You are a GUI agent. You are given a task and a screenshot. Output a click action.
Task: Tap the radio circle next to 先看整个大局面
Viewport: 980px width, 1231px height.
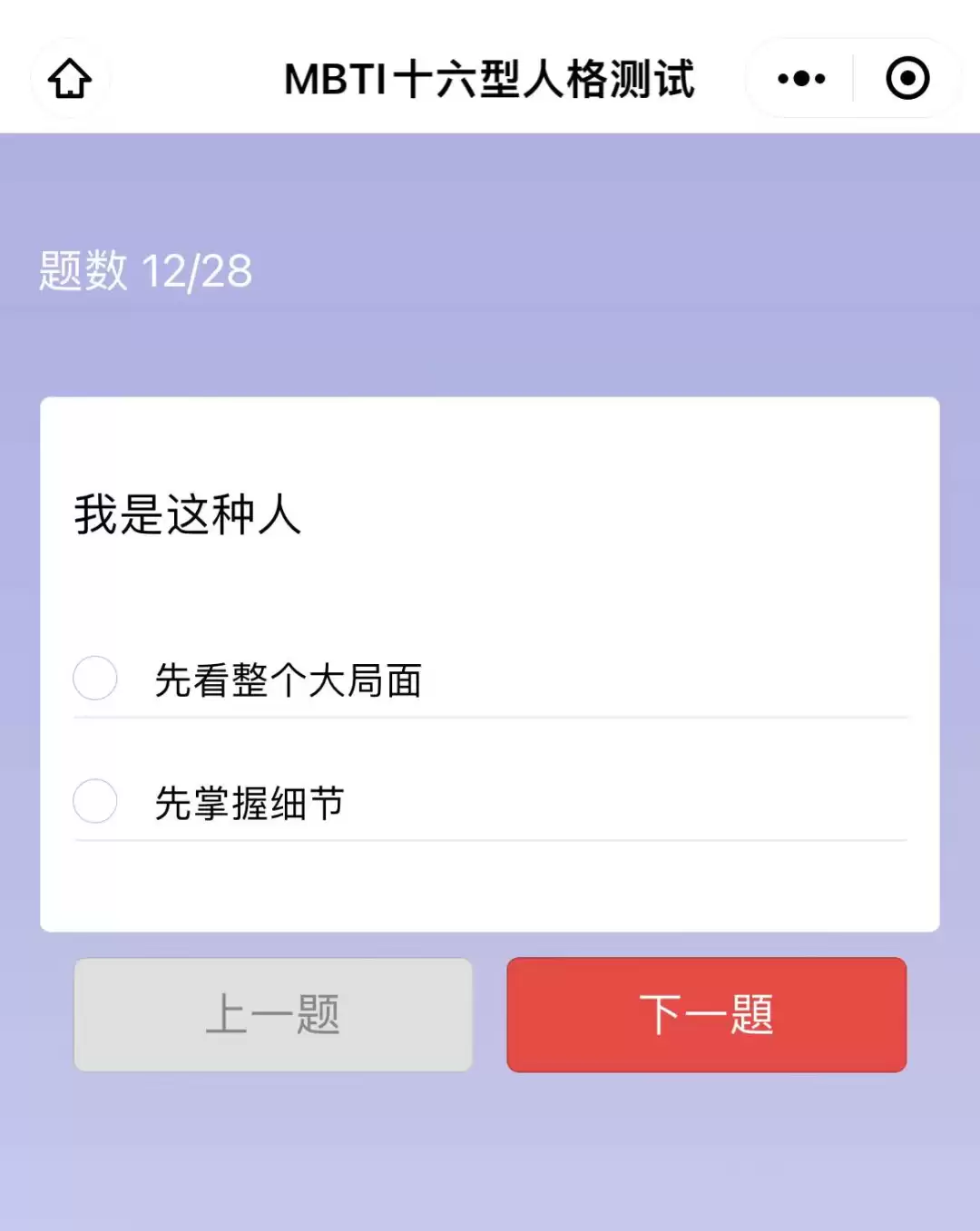click(x=94, y=678)
